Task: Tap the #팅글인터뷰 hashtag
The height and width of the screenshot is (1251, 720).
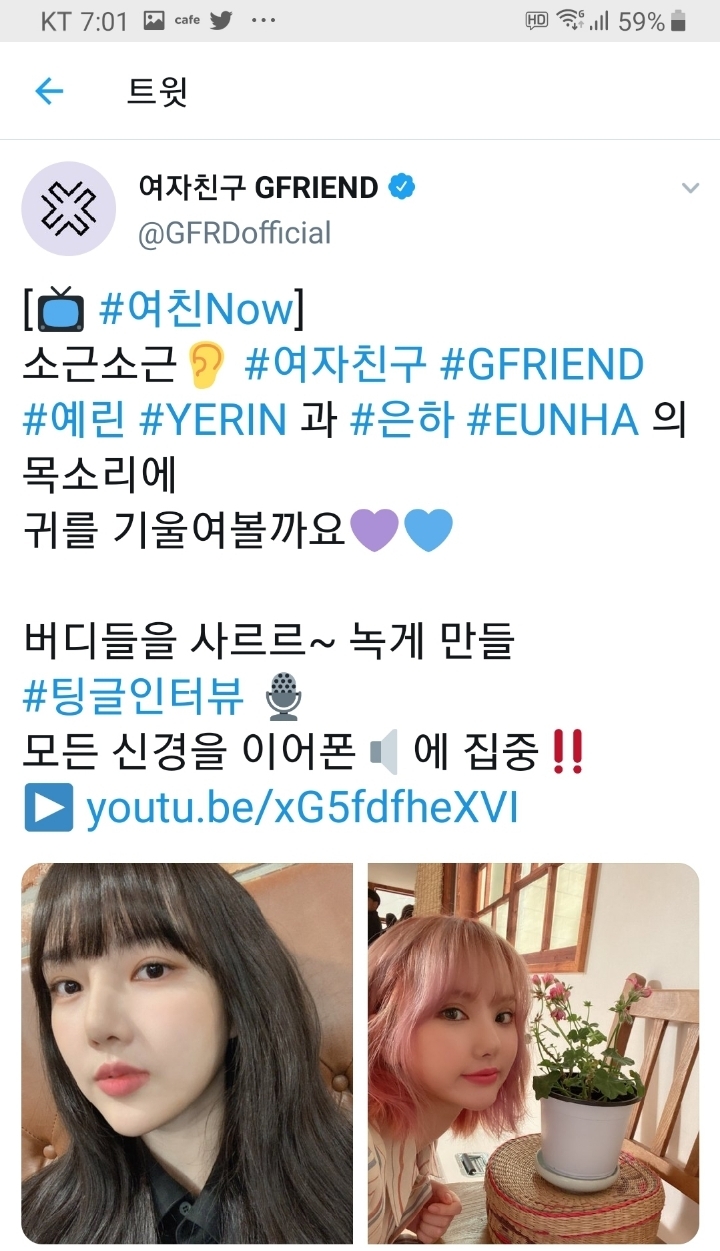Action: tap(135, 699)
